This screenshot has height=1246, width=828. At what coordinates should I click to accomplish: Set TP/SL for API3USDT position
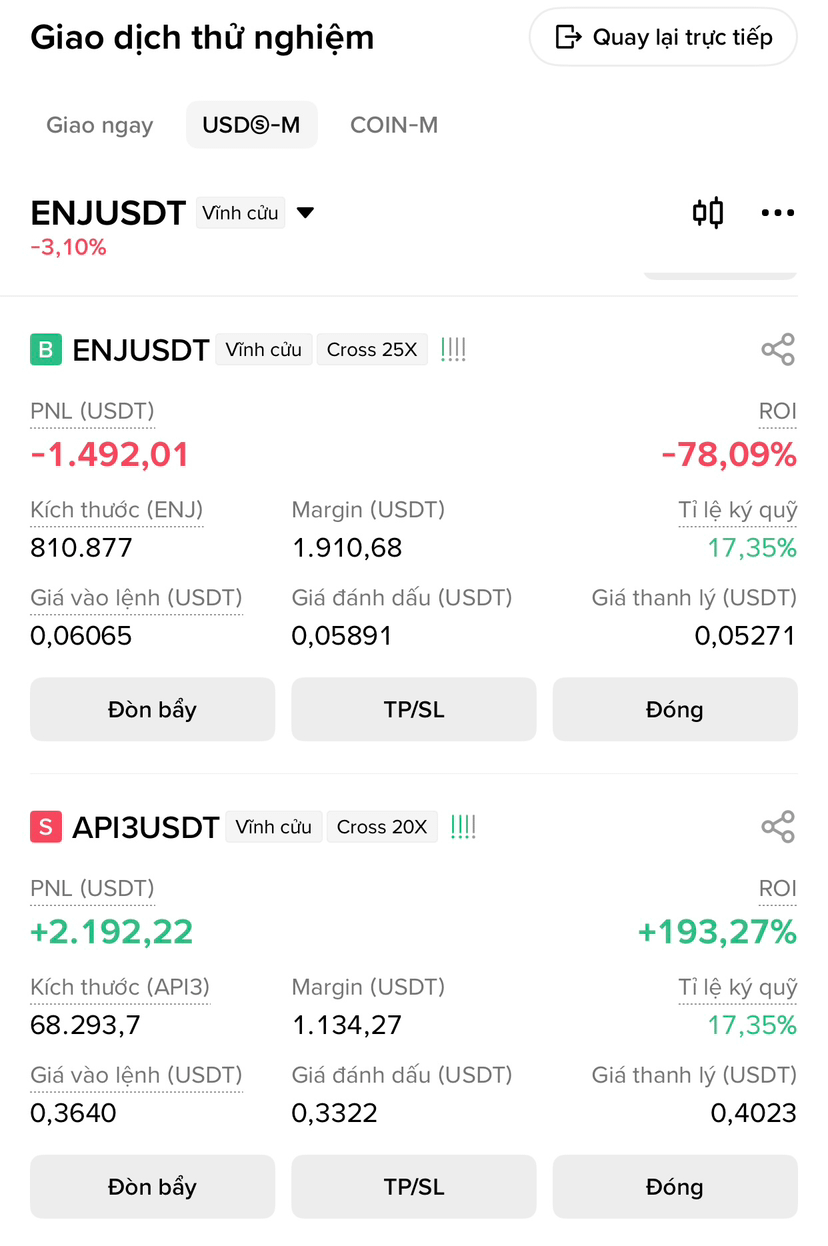414,1187
